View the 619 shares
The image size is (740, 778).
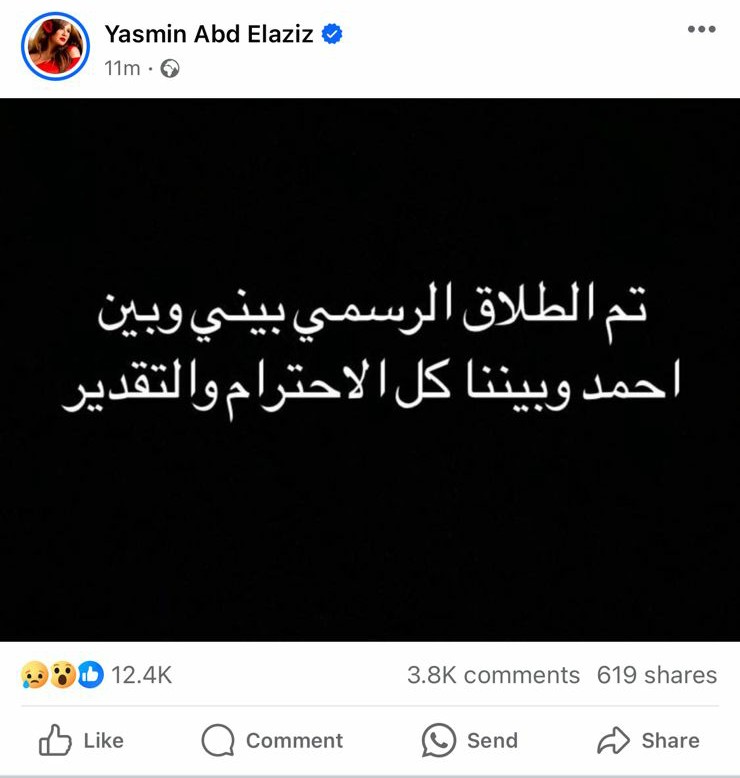656,675
